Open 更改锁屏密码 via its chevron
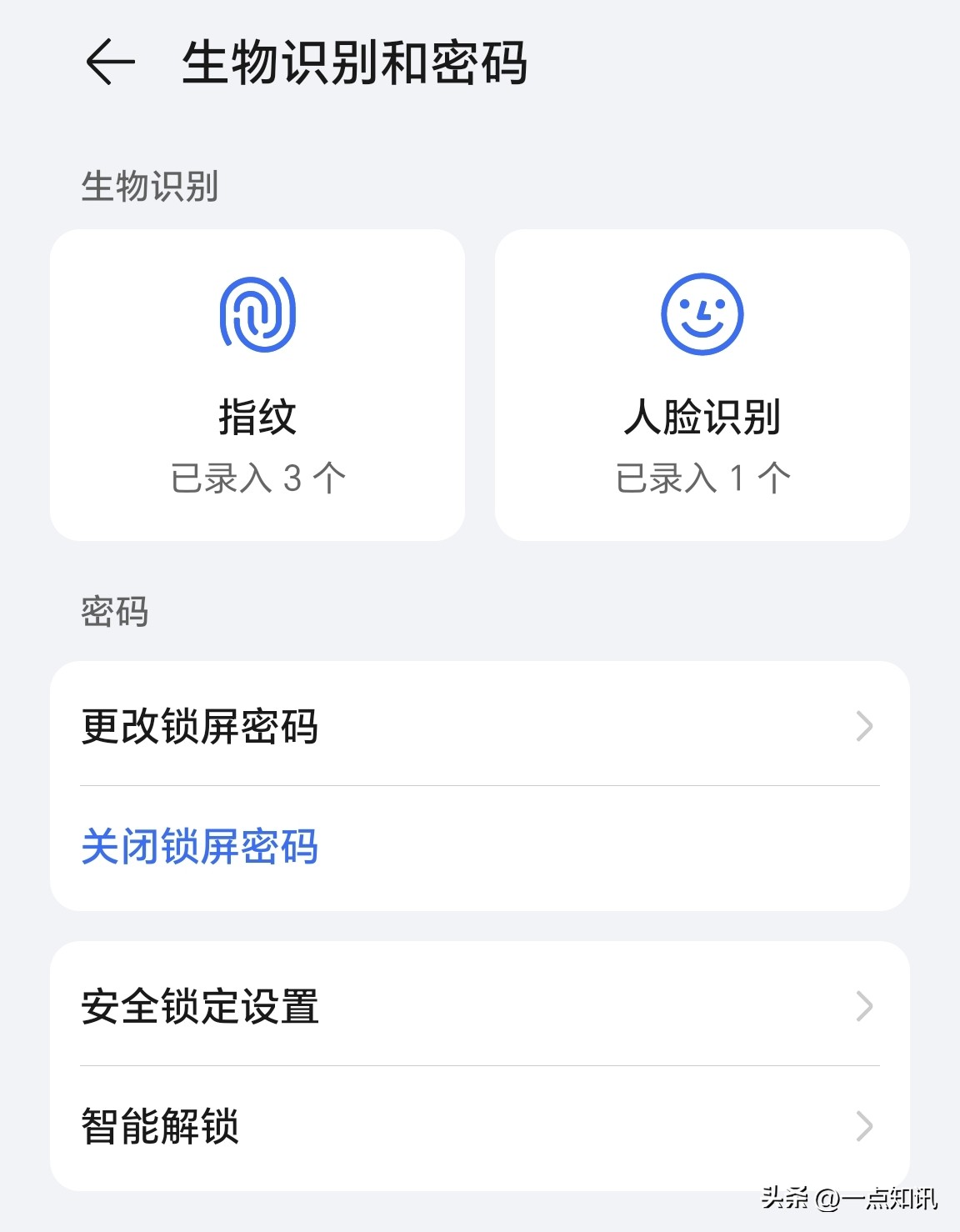This screenshot has width=960, height=1232. coord(864,729)
